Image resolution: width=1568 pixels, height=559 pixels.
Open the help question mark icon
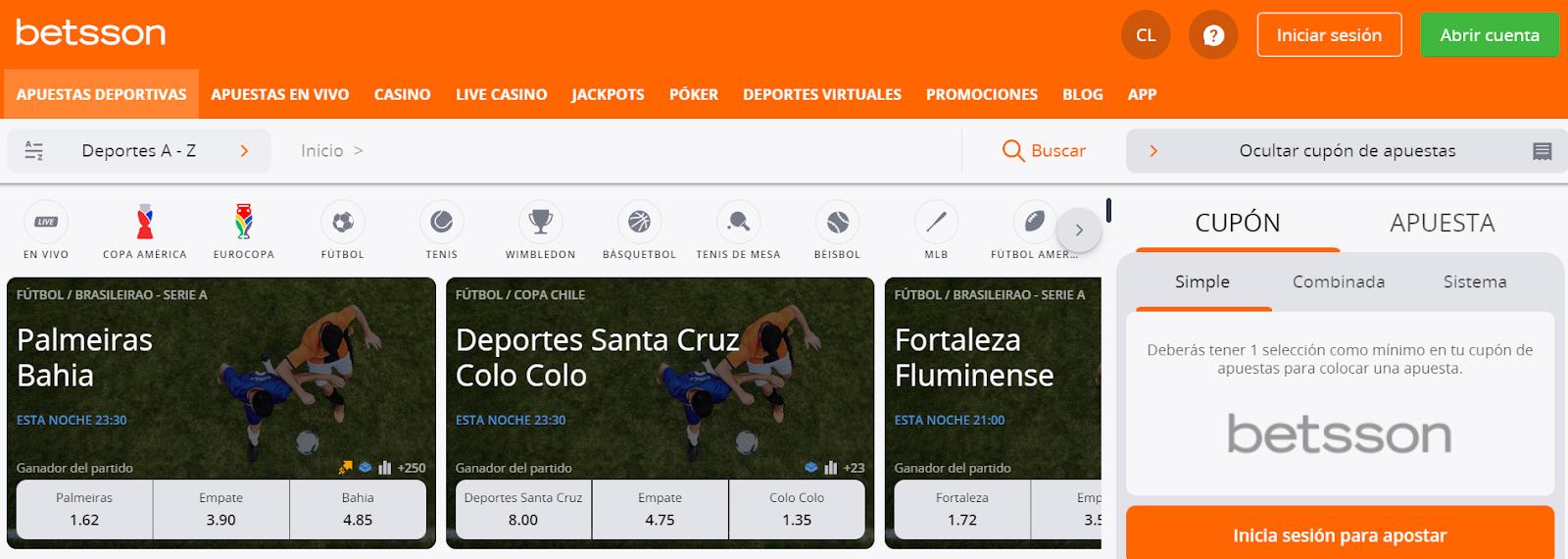point(1213,35)
